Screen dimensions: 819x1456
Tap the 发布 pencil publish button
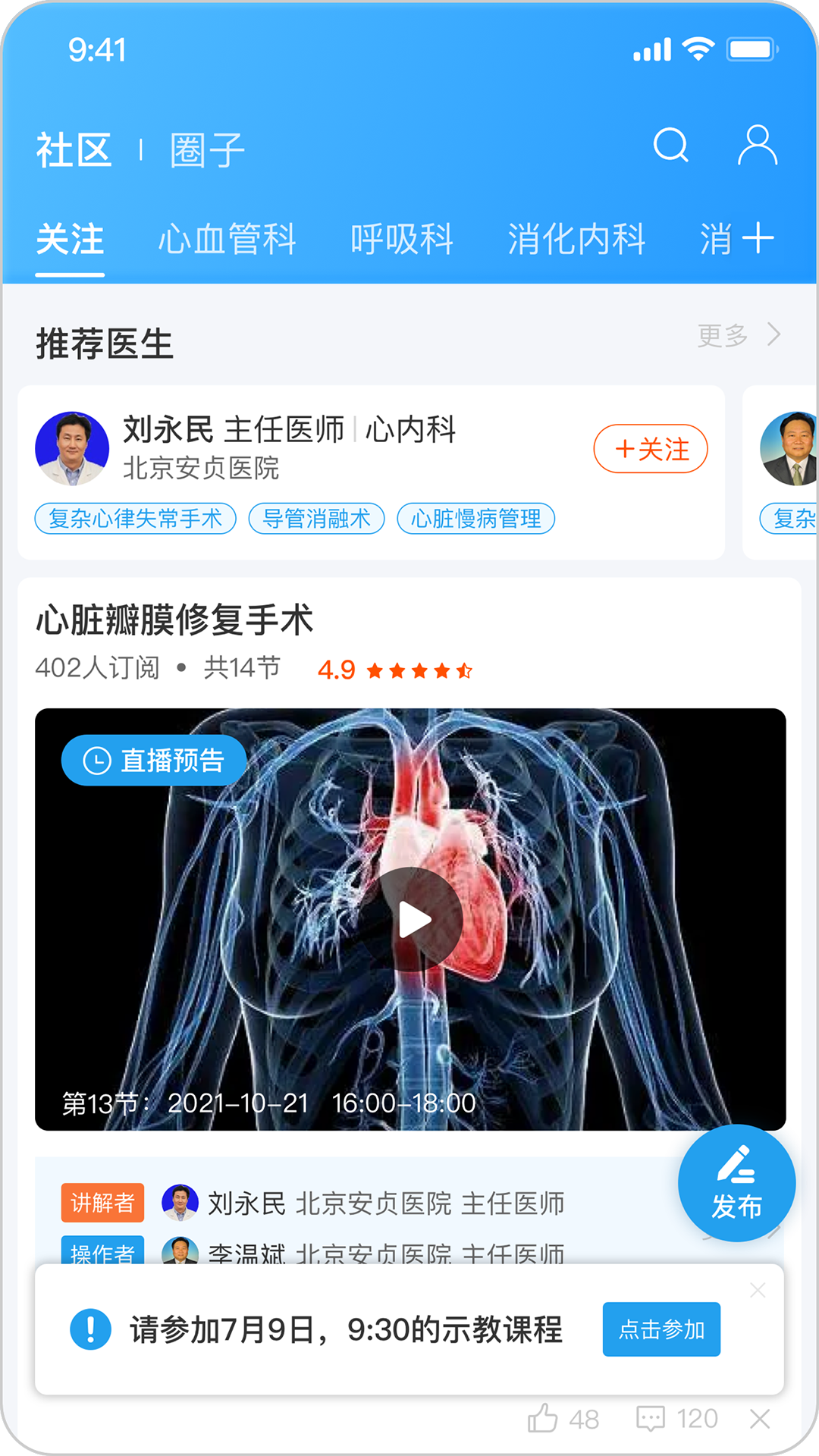pos(736,1183)
